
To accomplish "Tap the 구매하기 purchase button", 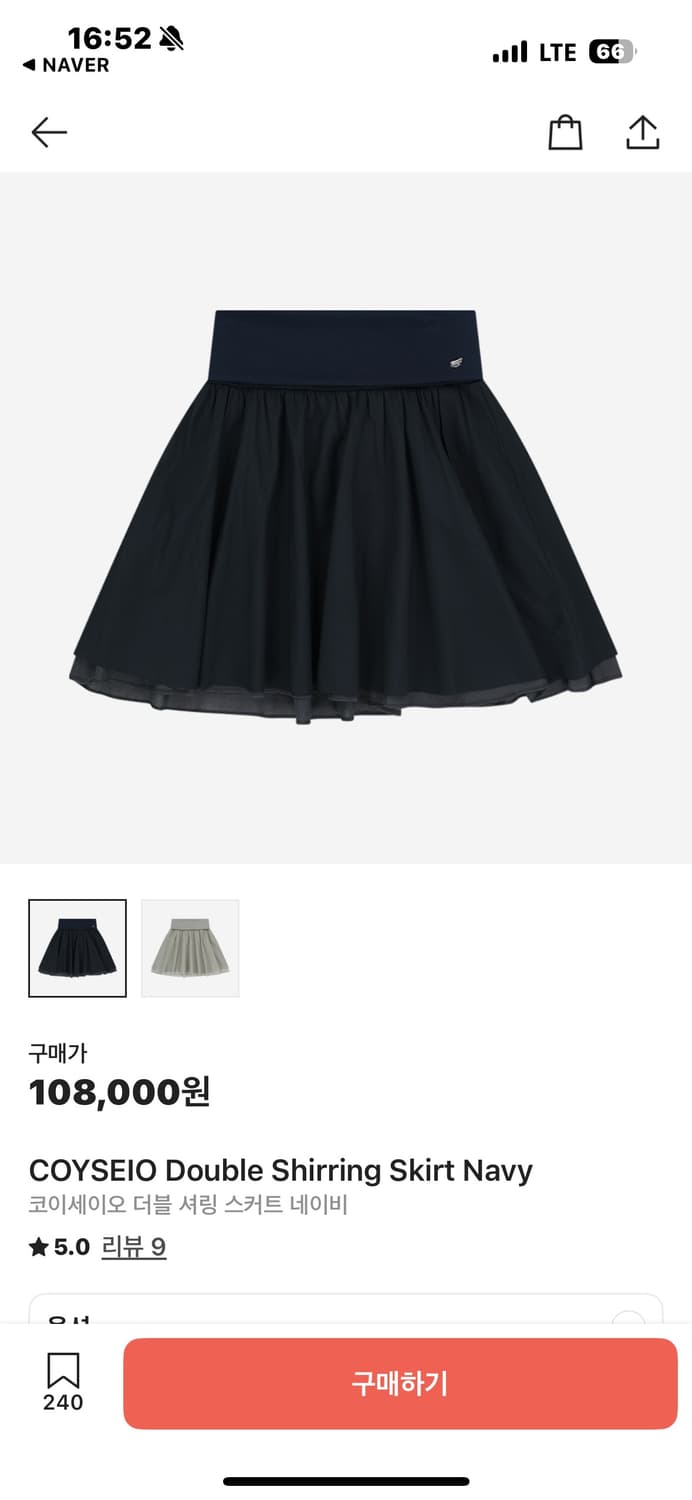I will click(x=400, y=1383).
